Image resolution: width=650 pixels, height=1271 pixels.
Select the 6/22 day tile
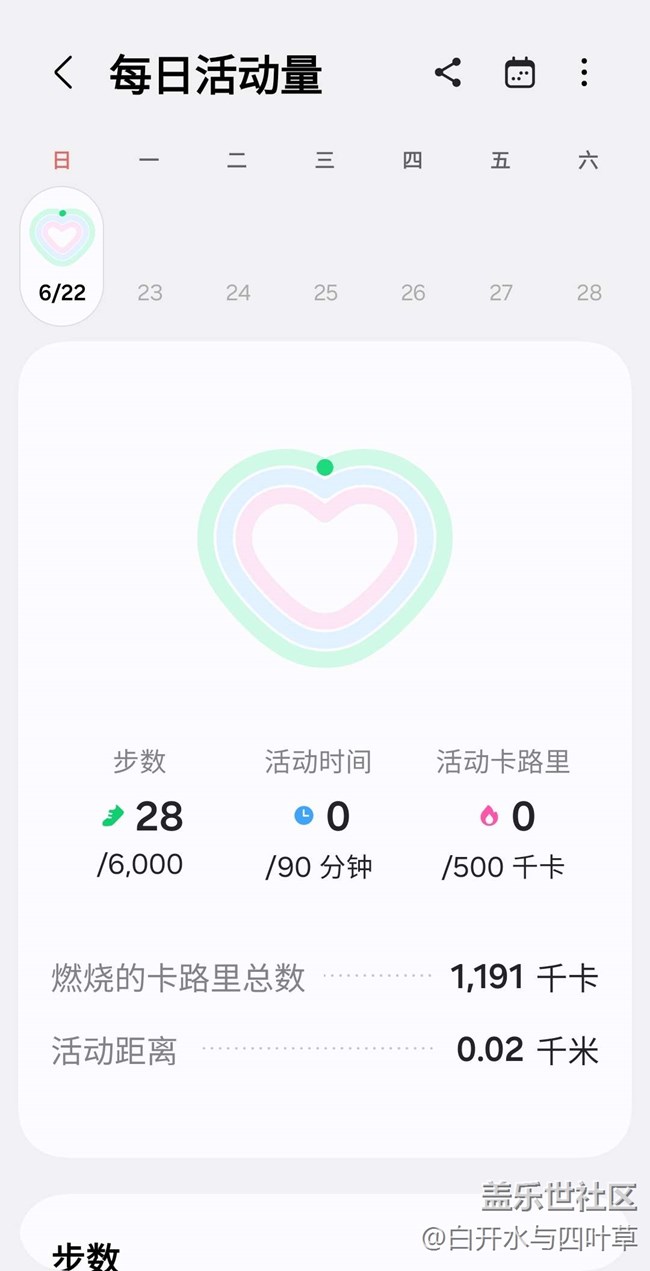click(x=62, y=256)
